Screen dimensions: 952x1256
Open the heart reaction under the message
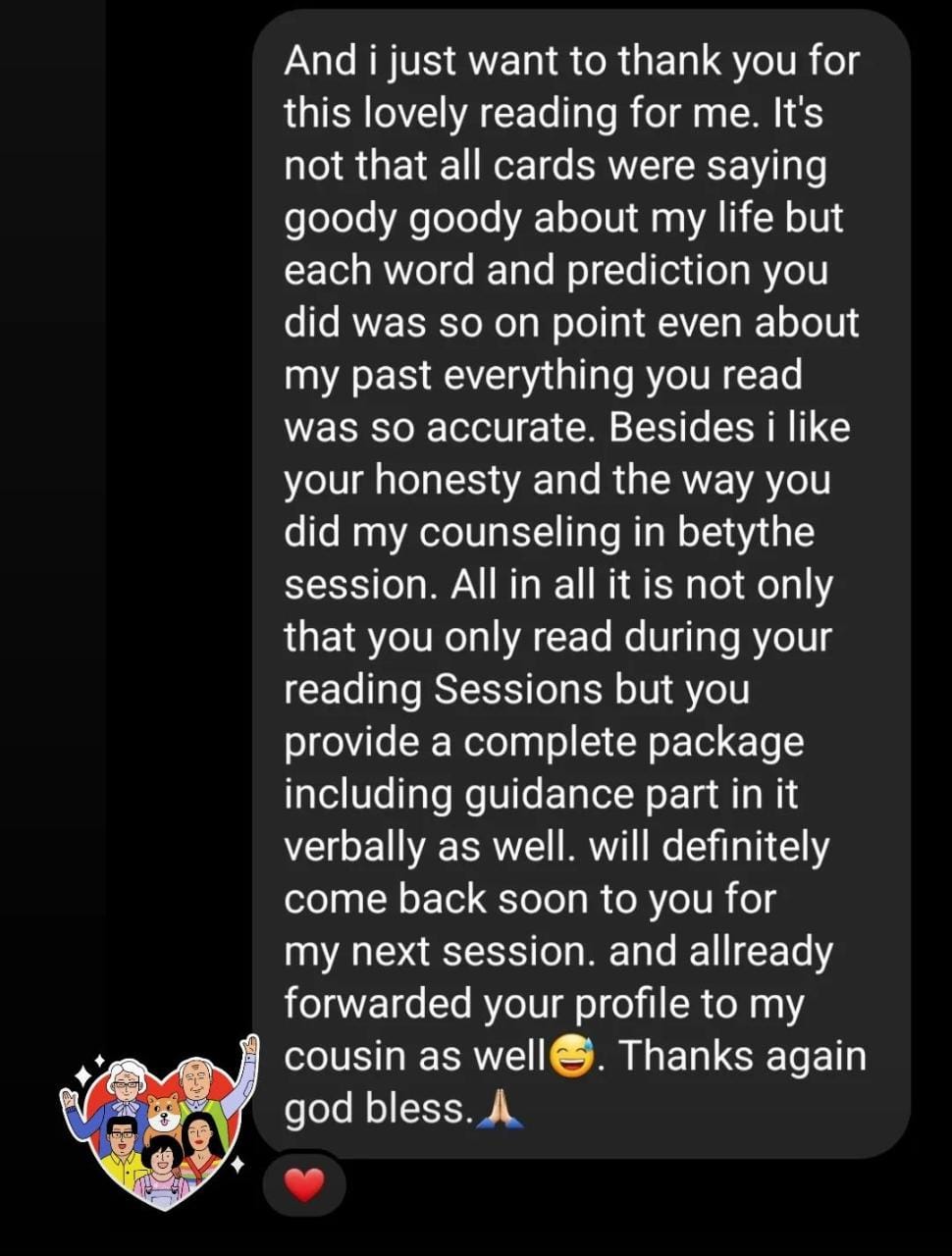[304, 1184]
